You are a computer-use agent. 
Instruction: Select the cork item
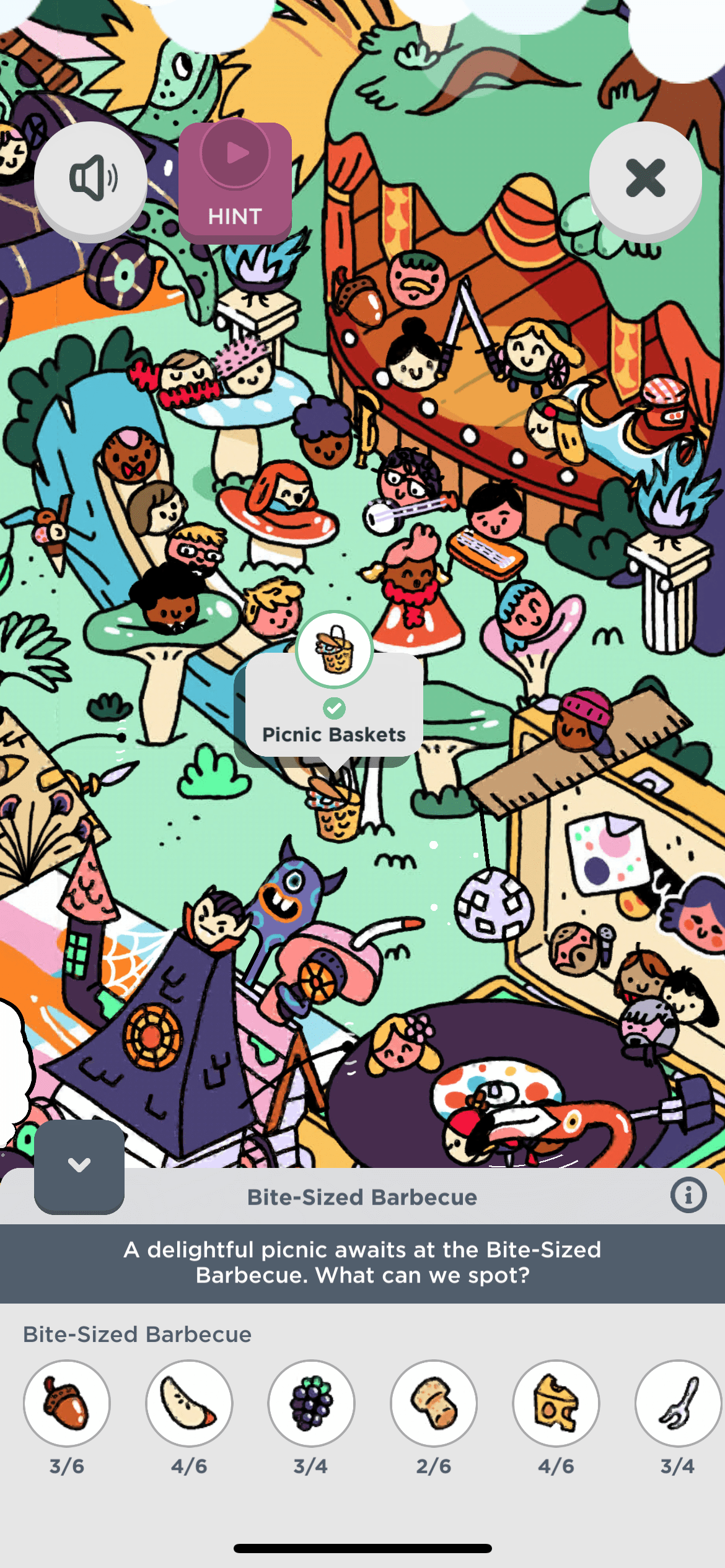pyautogui.click(x=434, y=1403)
